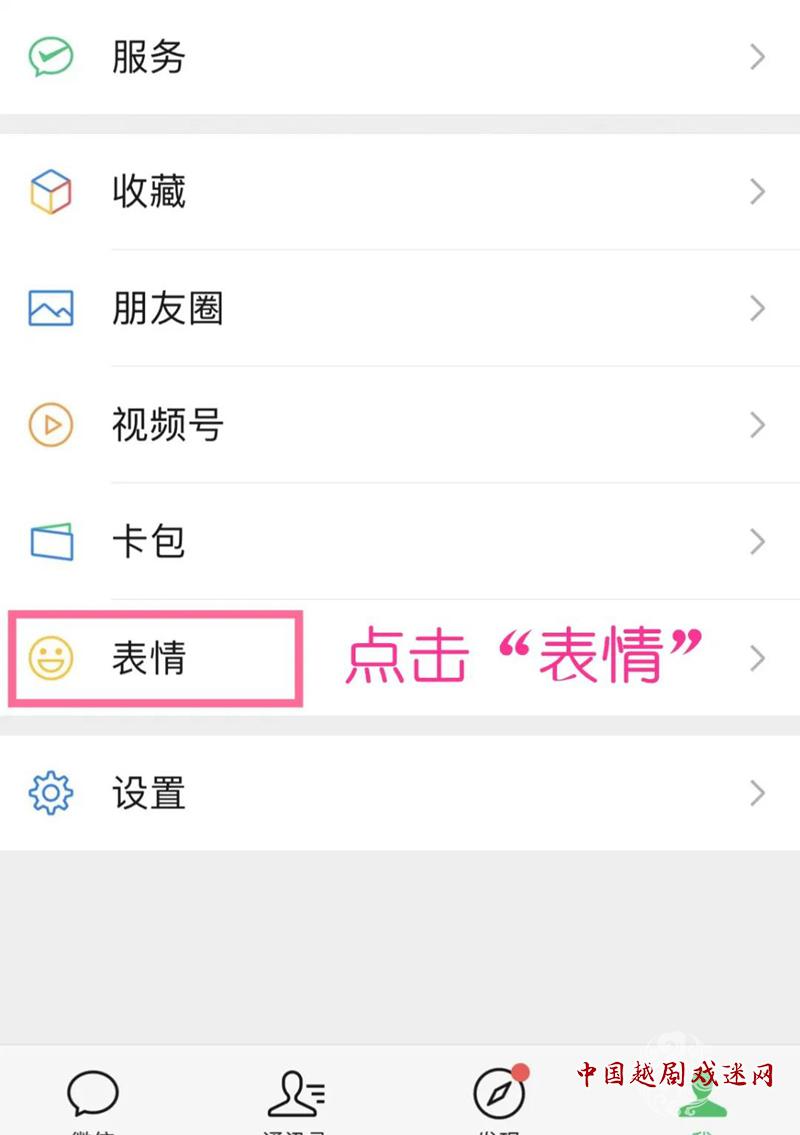The height and width of the screenshot is (1135, 800).
Task: Open 视频号 (Channels)
Action: click(x=400, y=426)
